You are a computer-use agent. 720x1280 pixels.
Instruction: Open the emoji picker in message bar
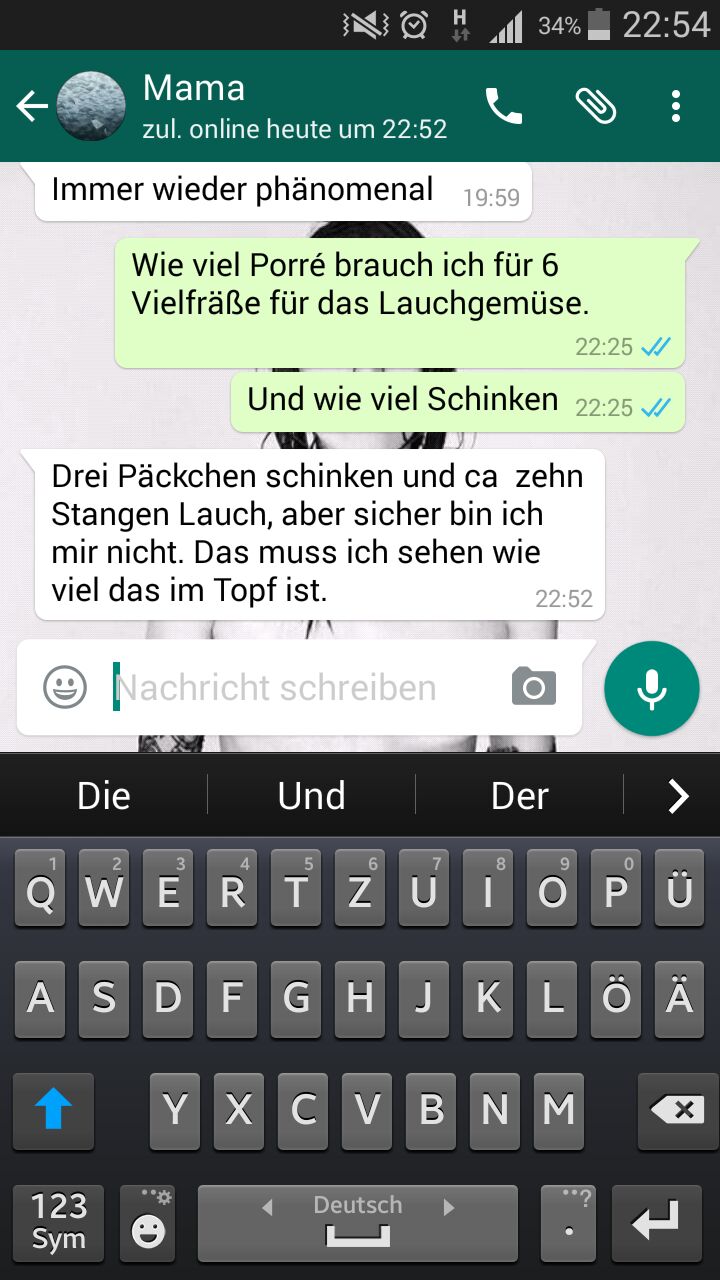65,688
